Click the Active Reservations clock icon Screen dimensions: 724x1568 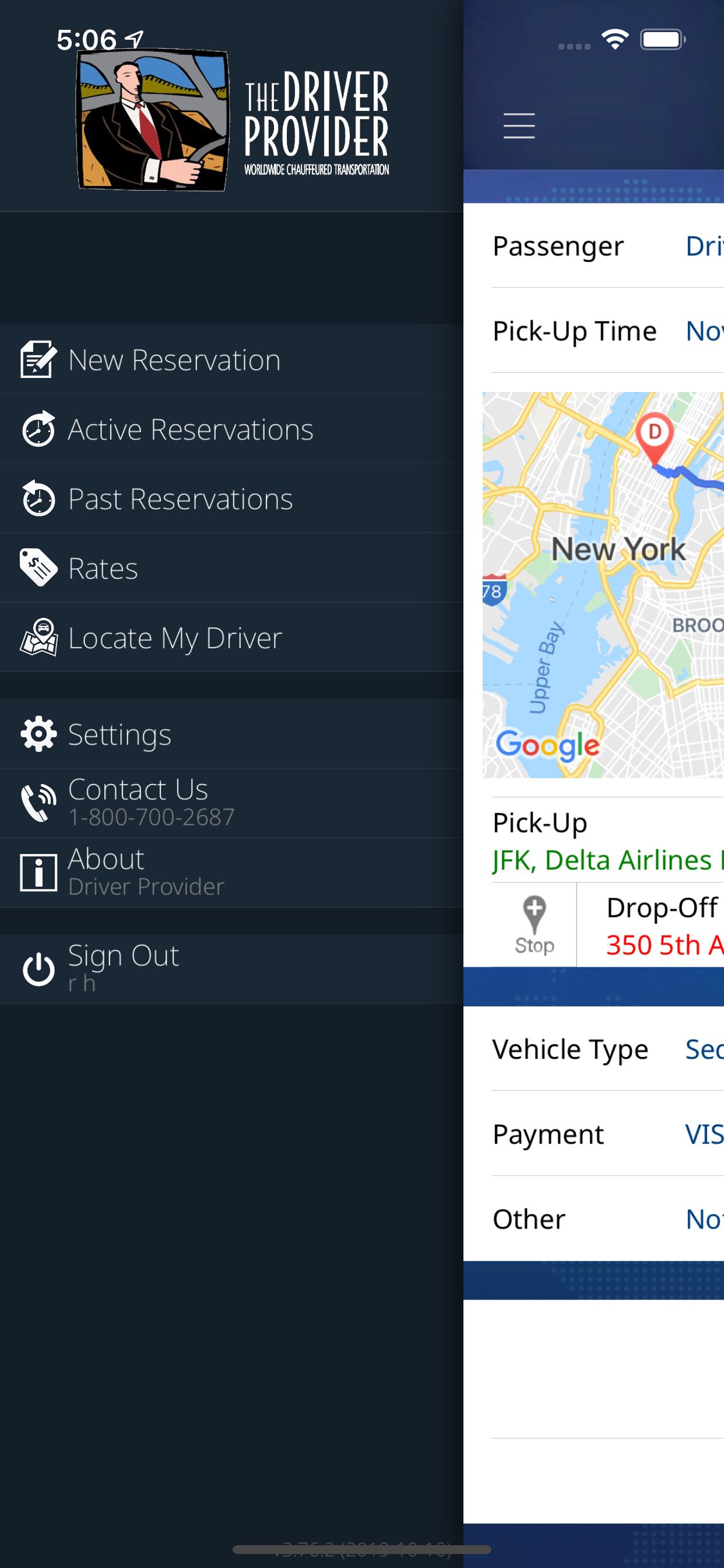pos(38,429)
